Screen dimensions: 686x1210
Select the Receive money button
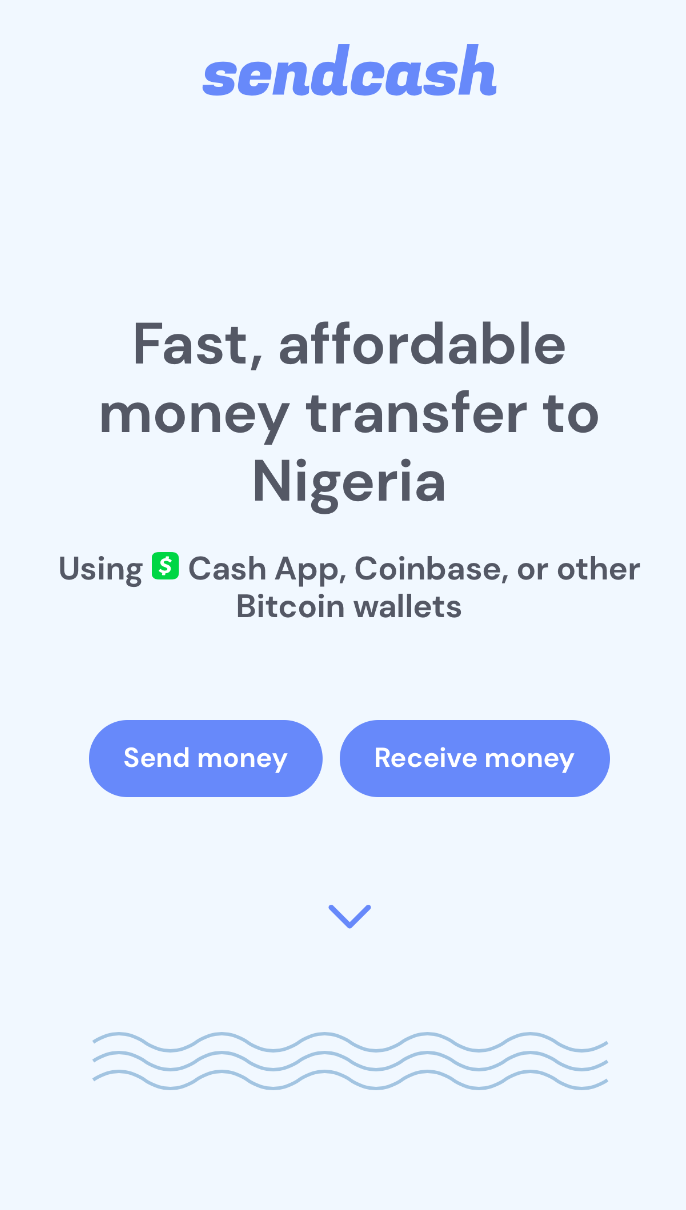474,758
